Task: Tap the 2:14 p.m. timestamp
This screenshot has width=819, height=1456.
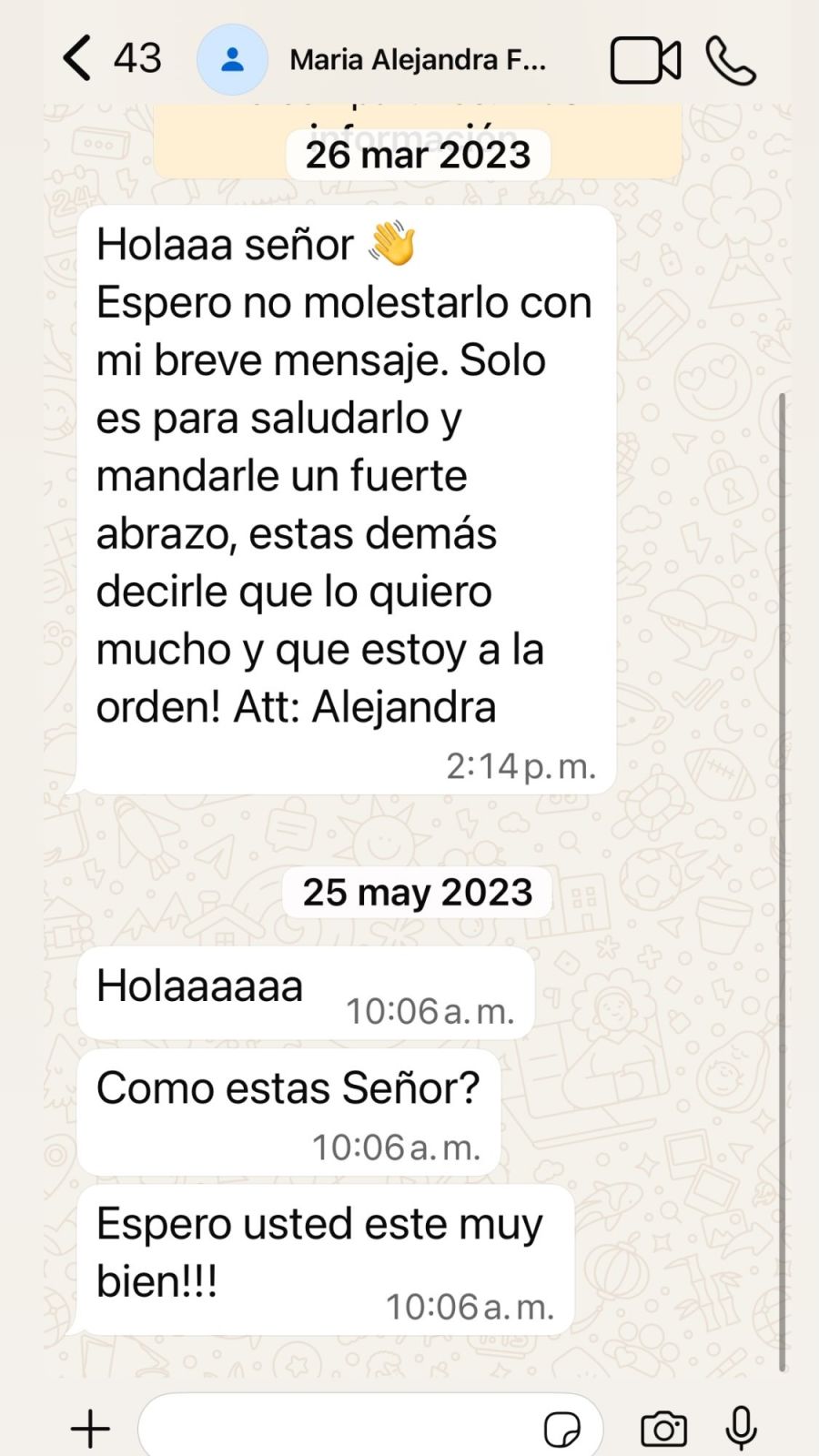Action: tap(521, 767)
